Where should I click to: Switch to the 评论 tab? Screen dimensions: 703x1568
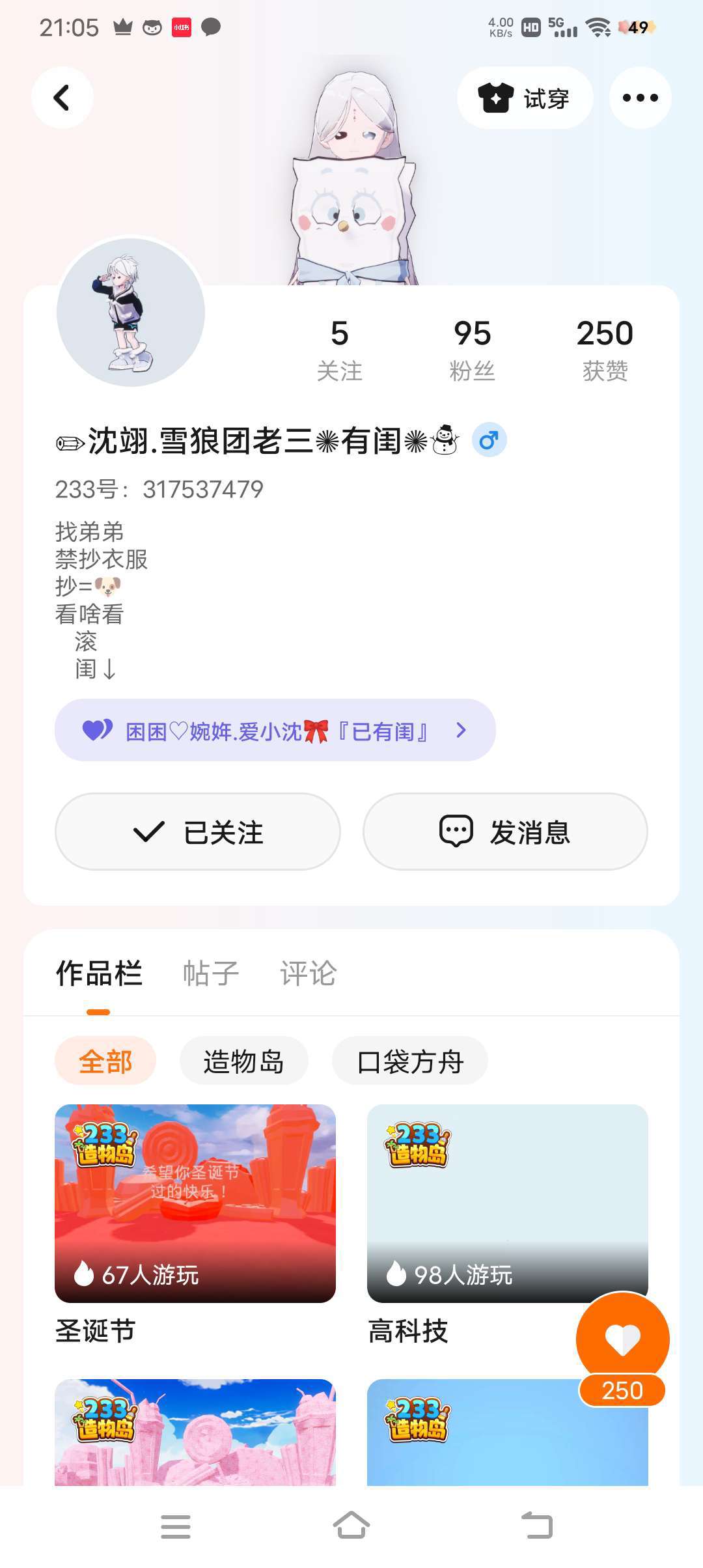309,973
